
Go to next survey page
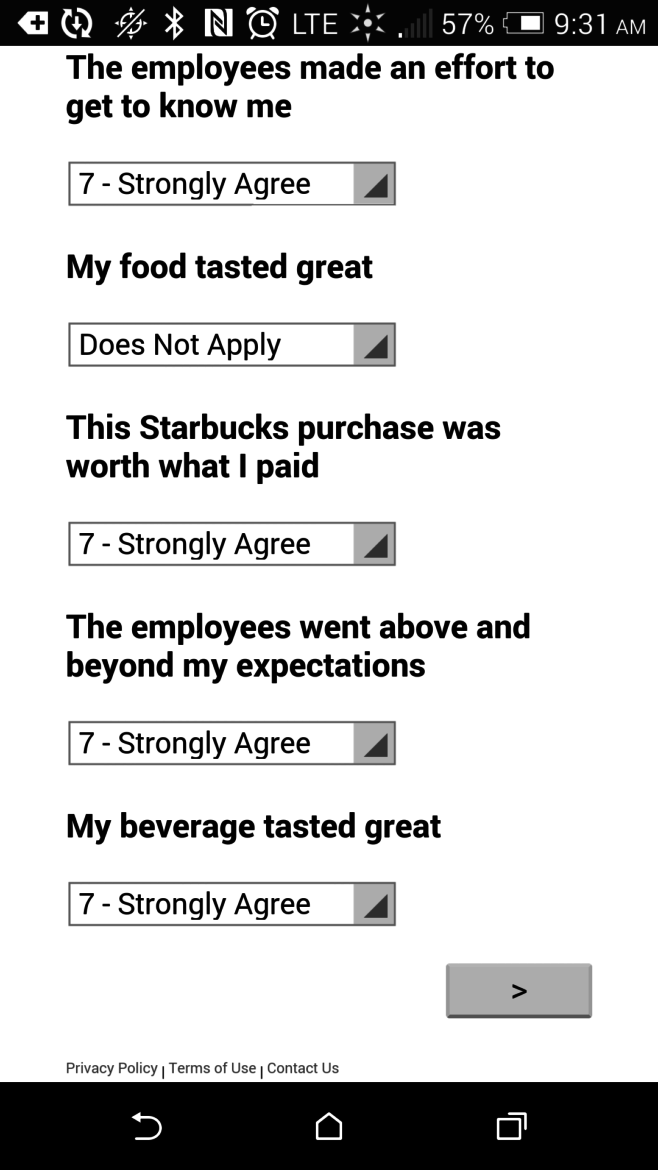(x=518, y=991)
